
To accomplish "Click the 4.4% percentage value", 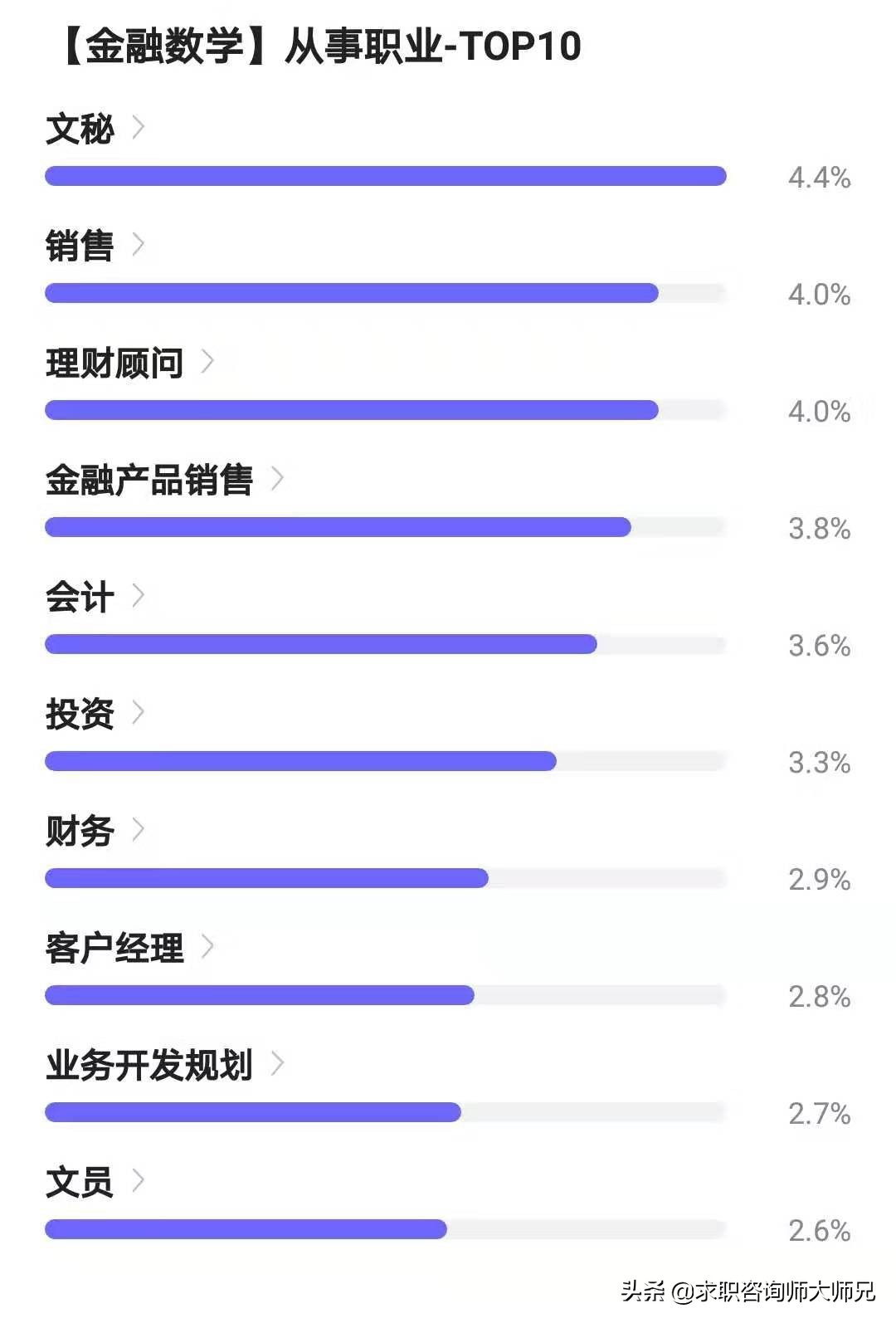I will pos(819,177).
